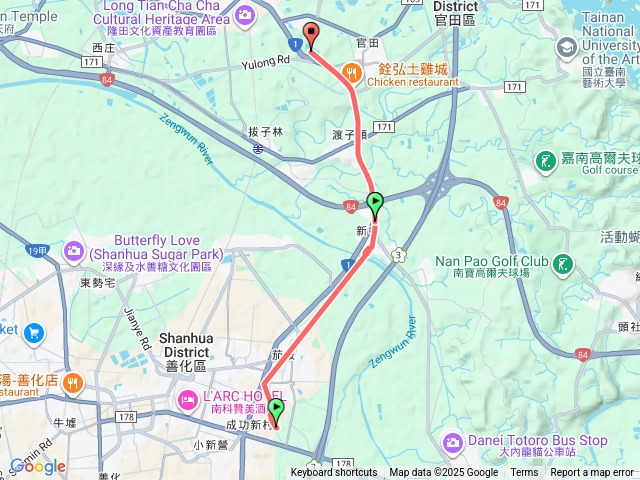The image size is (640, 480).
Task: Select Long Tian Cha Cha Cultural Heritage marker
Action: 245,13
